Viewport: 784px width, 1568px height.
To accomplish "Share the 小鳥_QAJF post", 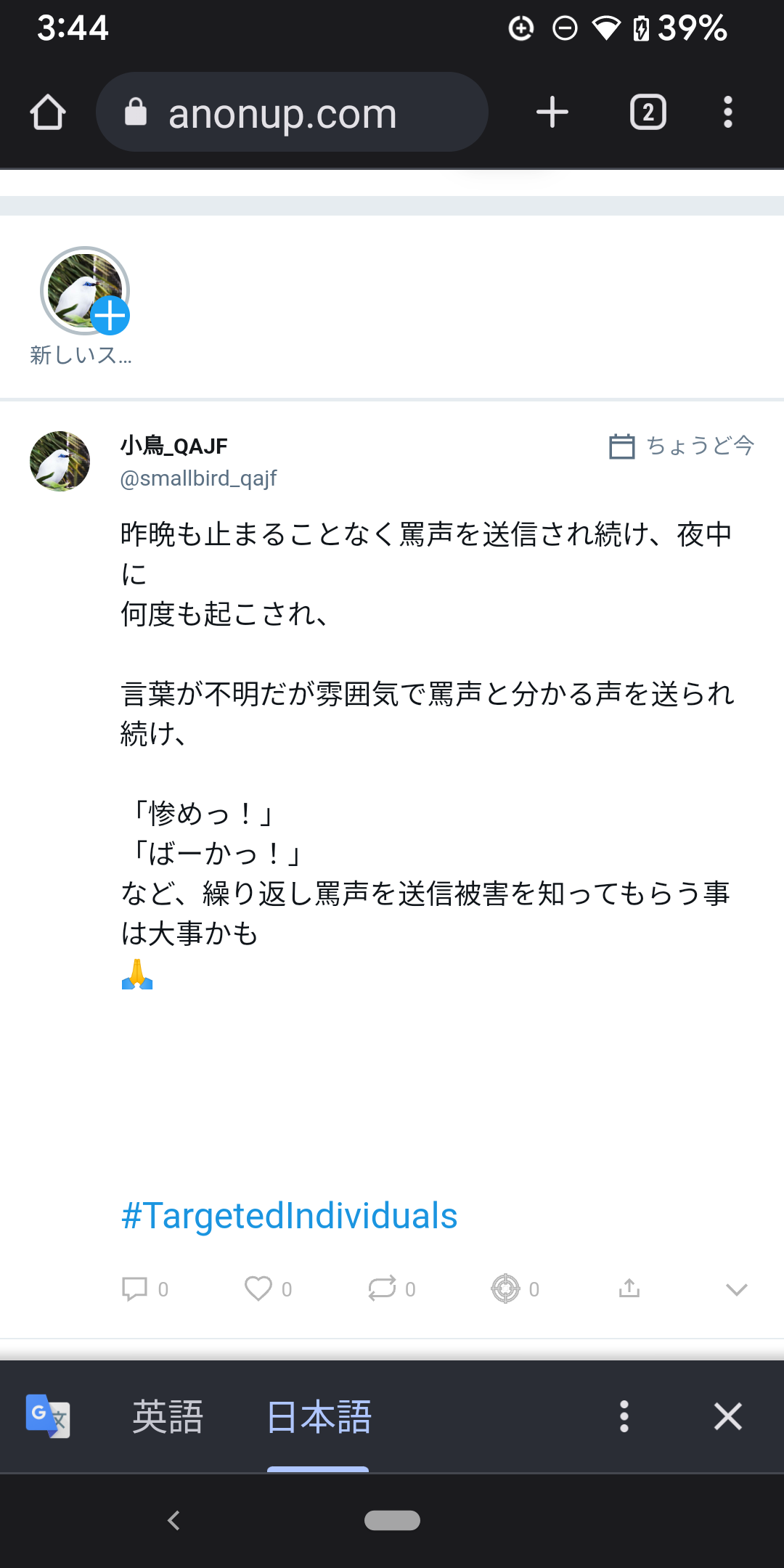I will coord(629,1289).
